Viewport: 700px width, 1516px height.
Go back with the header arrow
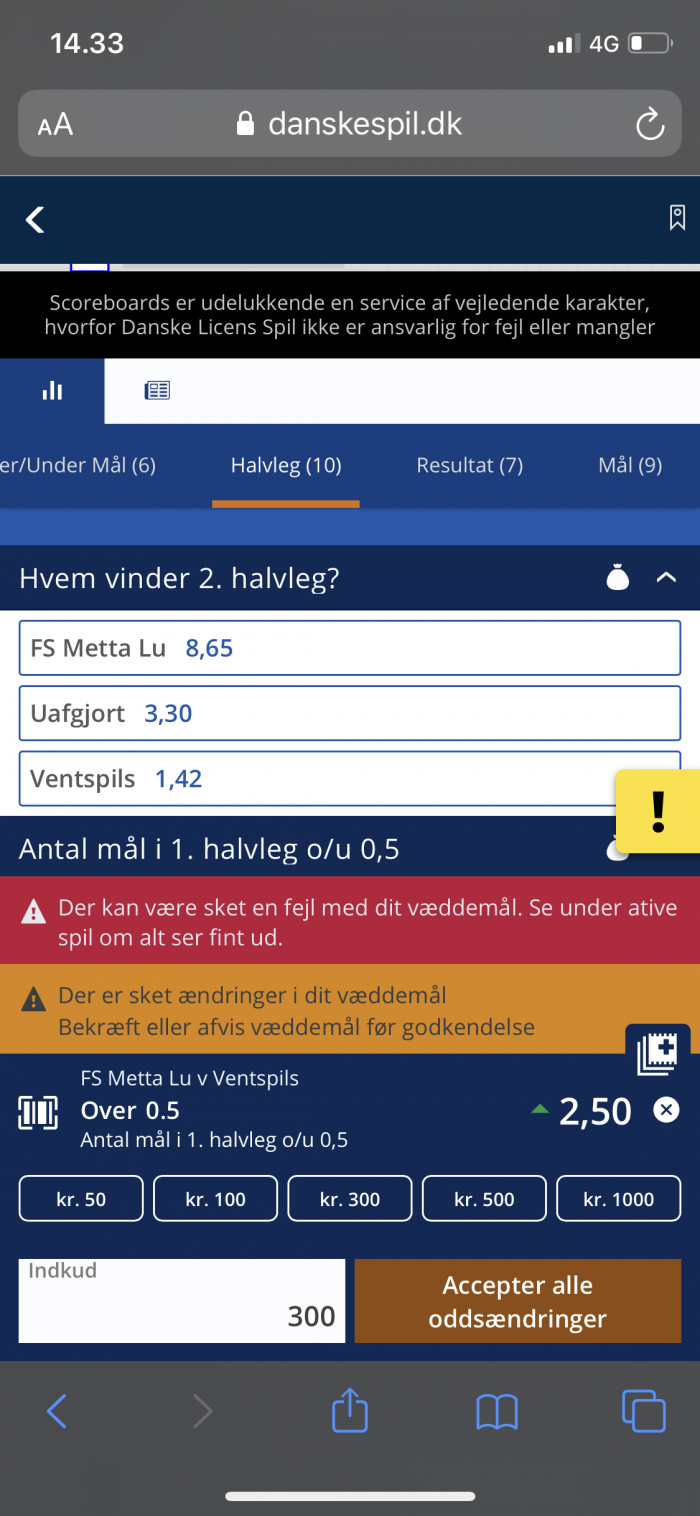coord(36,220)
